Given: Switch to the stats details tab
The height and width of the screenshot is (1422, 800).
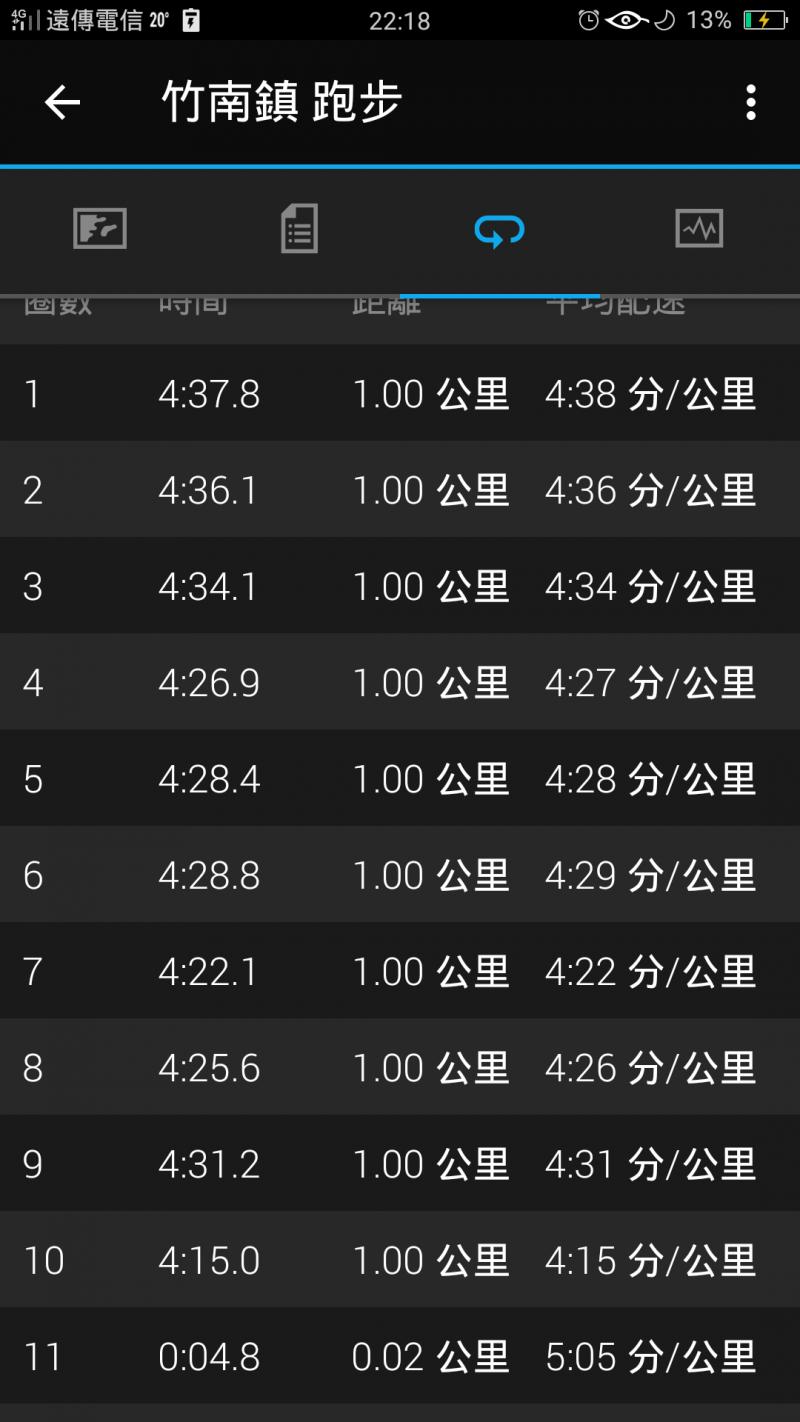Looking at the screenshot, I should [299, 230].
